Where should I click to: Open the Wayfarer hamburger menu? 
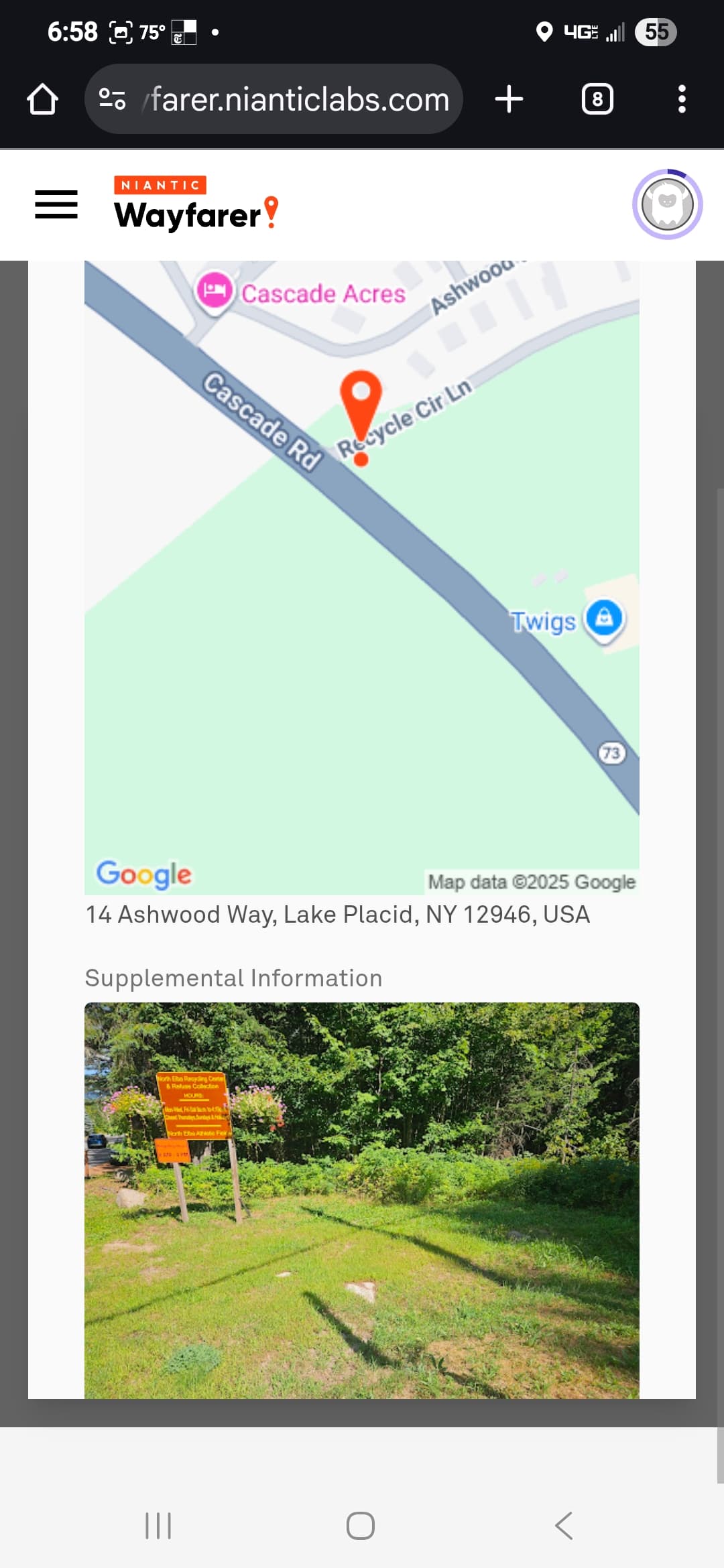click(x=56, y=204)
